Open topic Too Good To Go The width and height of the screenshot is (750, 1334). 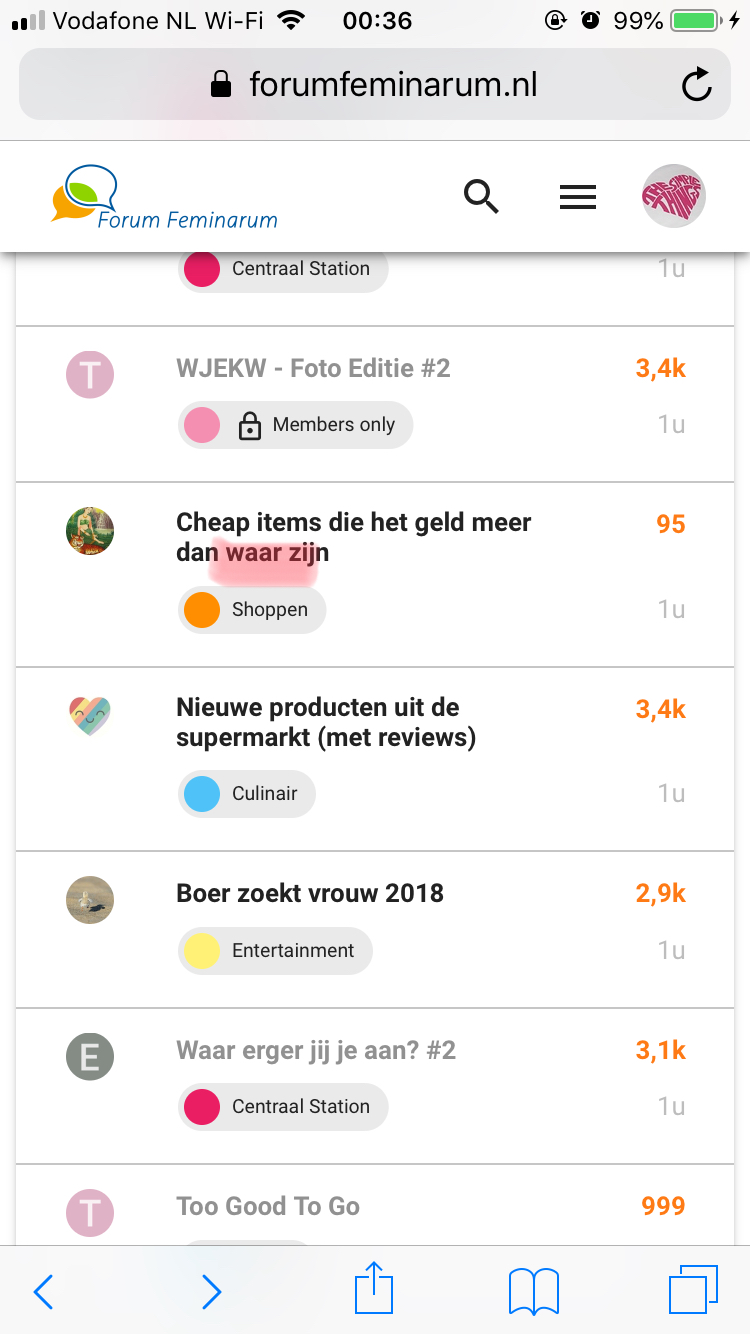coord(268,1207)
